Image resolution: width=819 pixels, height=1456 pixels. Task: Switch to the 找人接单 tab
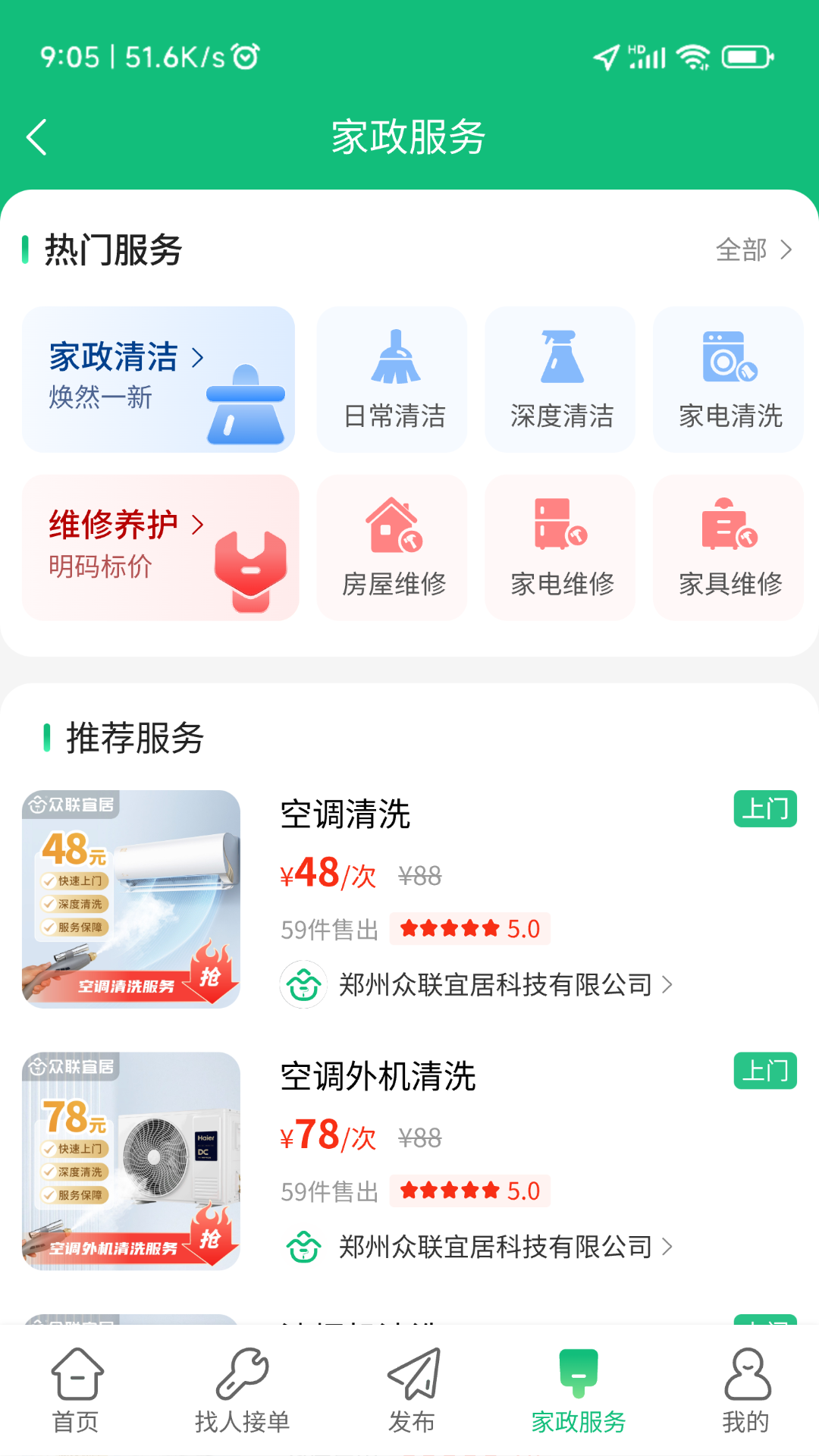242,1391
